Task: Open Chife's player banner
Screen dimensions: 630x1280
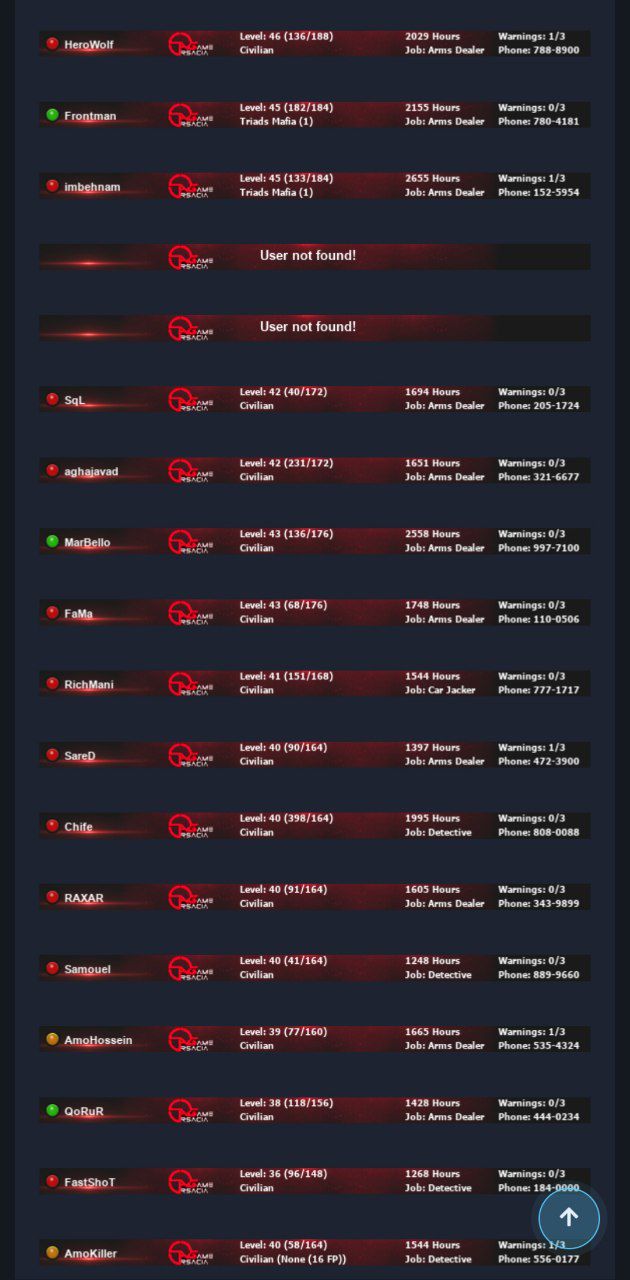Action: click(x=314, y=825)
